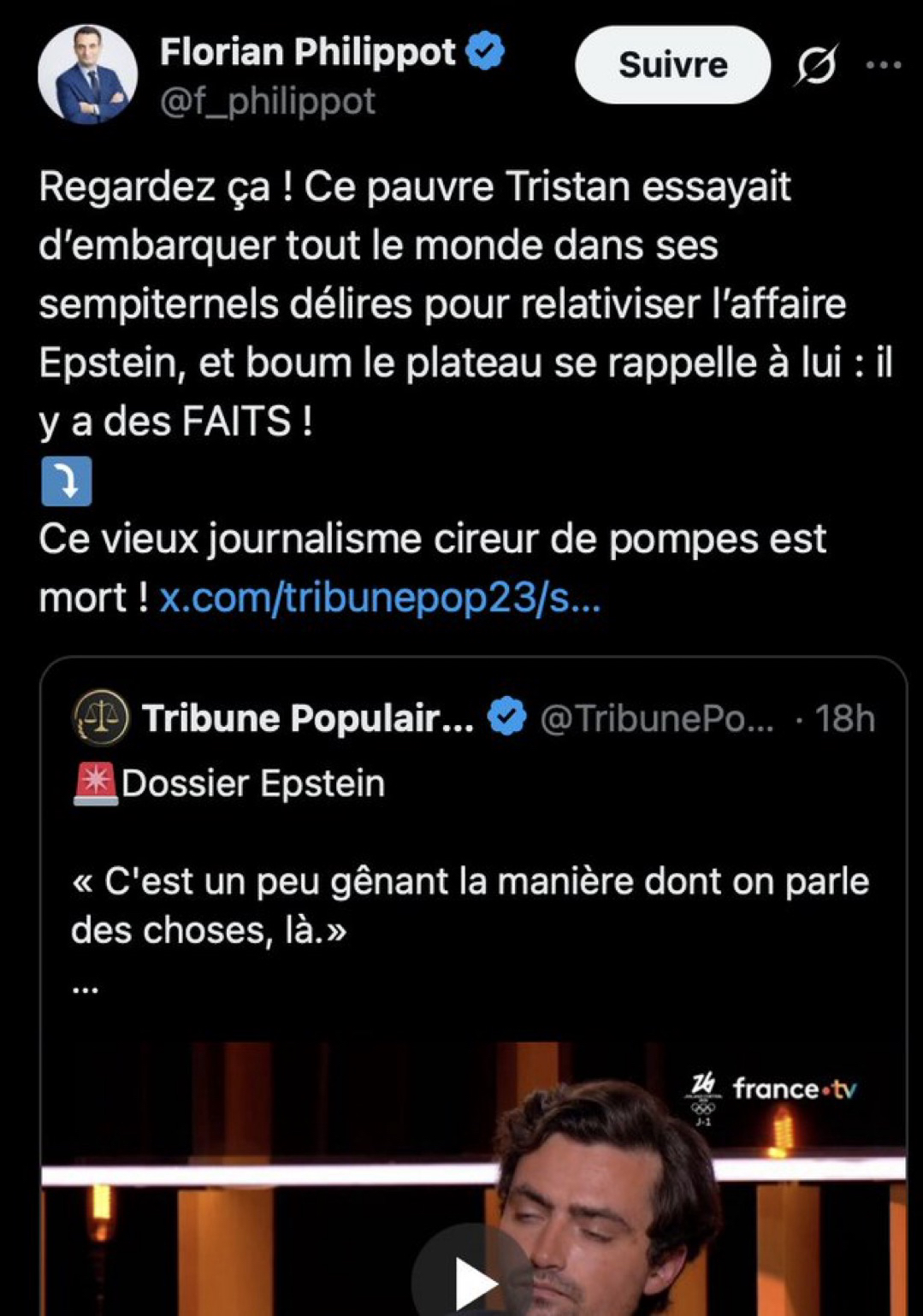Open the three-dot overflow menu
Viewport: 923px width, 1316px height.
(884, 65)
